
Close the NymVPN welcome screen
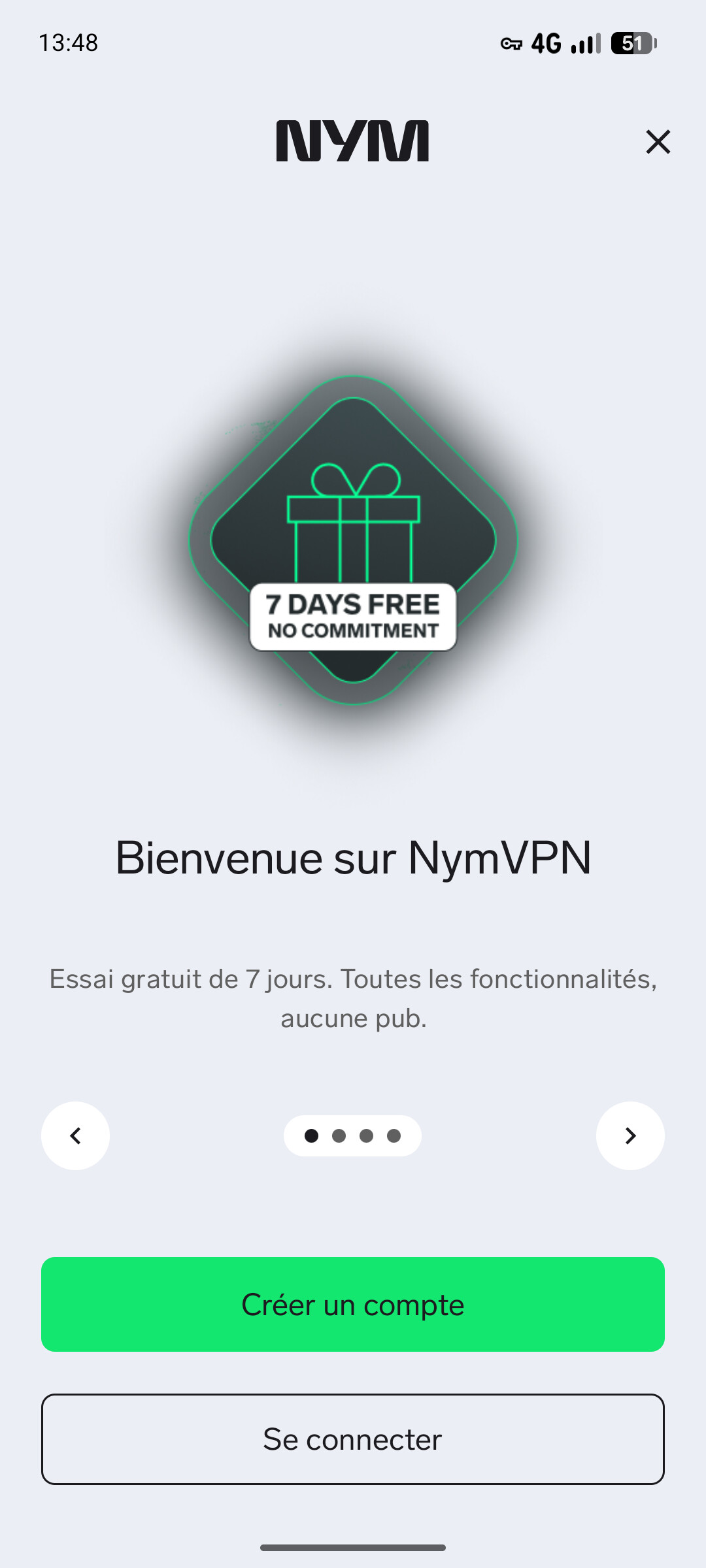coord(658,142)
